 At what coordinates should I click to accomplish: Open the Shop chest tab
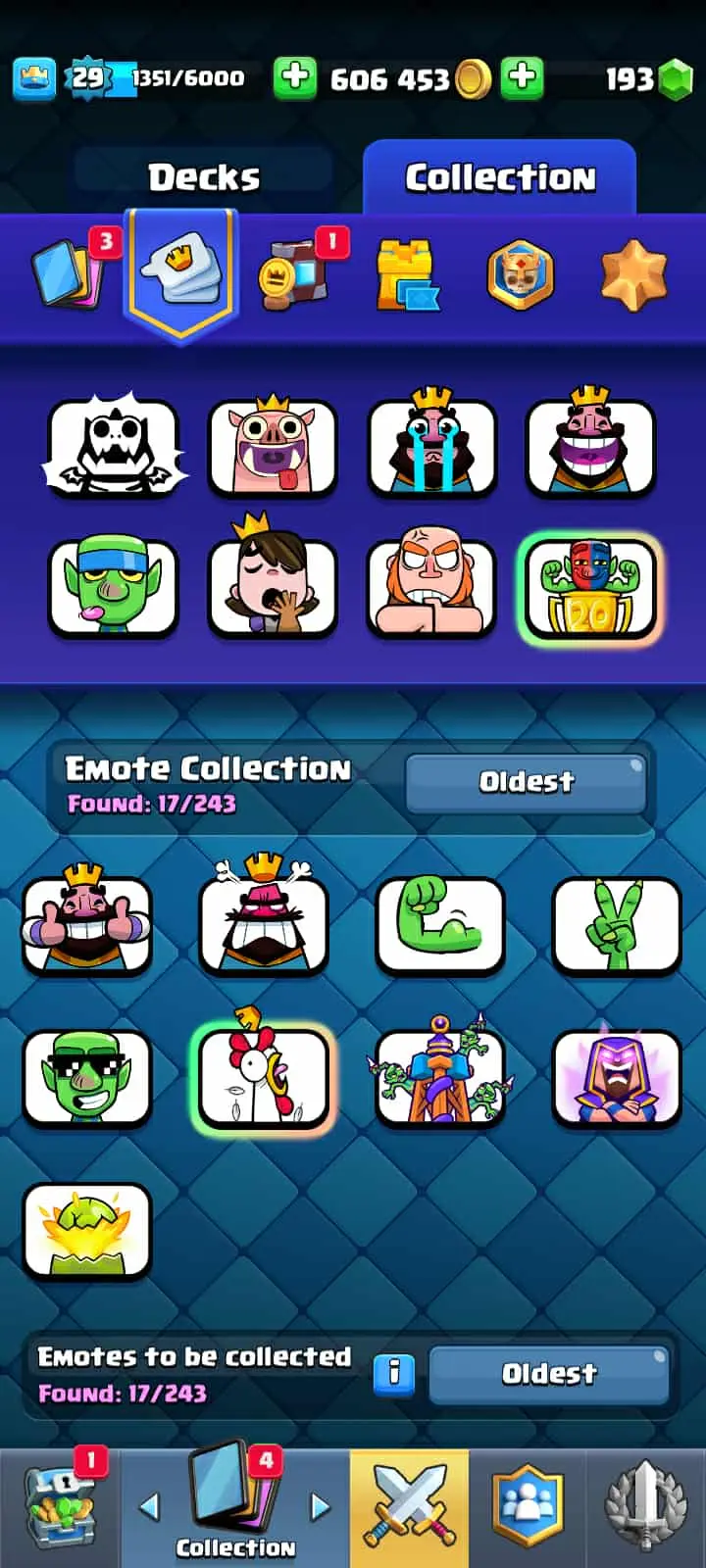[x=61, y=1507]
